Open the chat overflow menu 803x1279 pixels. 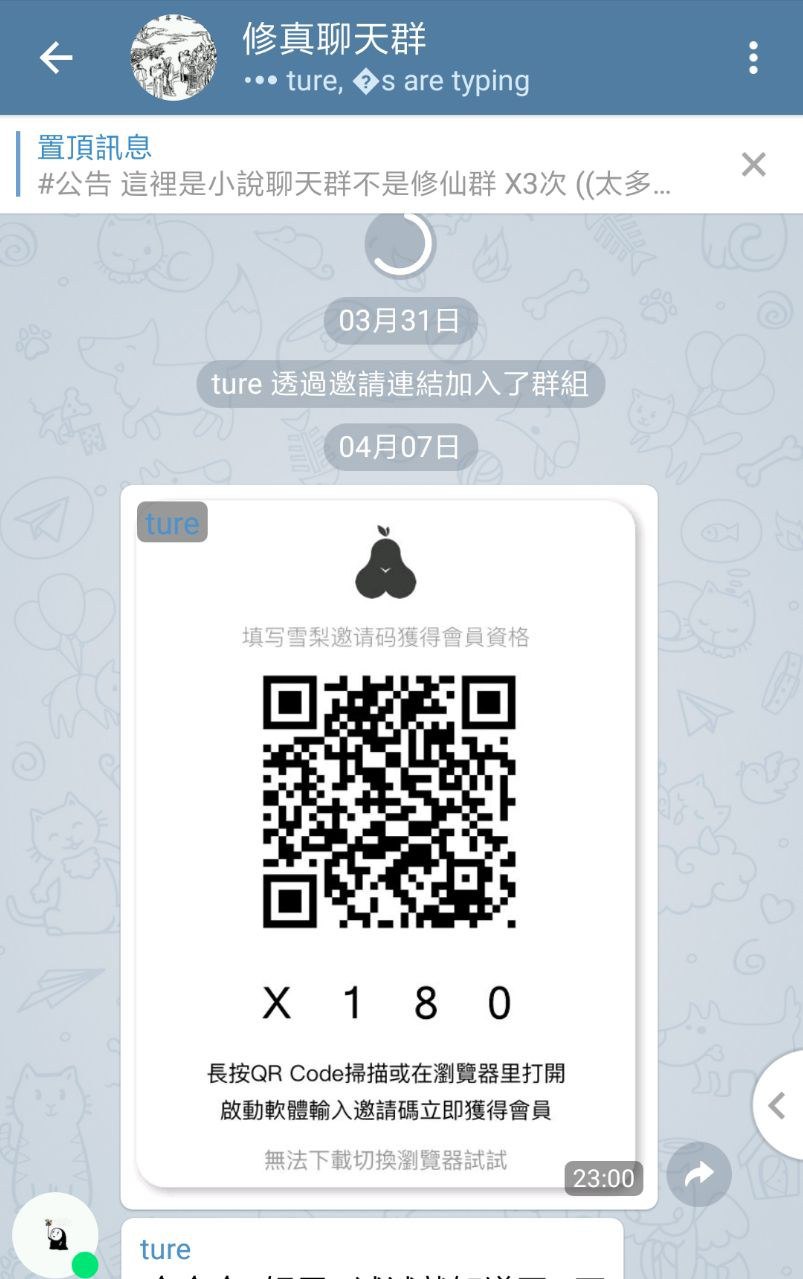click(x=753, y=58)
